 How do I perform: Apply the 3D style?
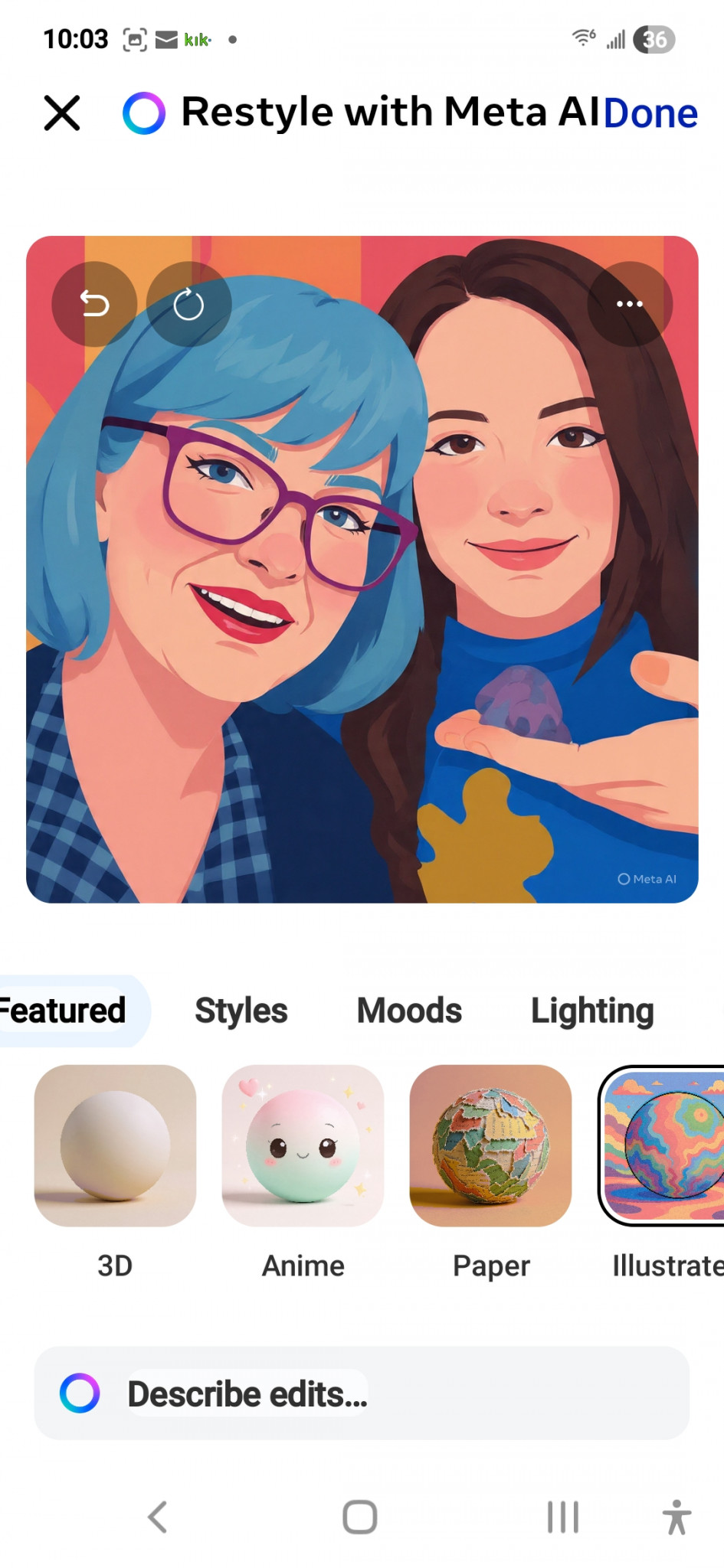(x=115, y=1146)
